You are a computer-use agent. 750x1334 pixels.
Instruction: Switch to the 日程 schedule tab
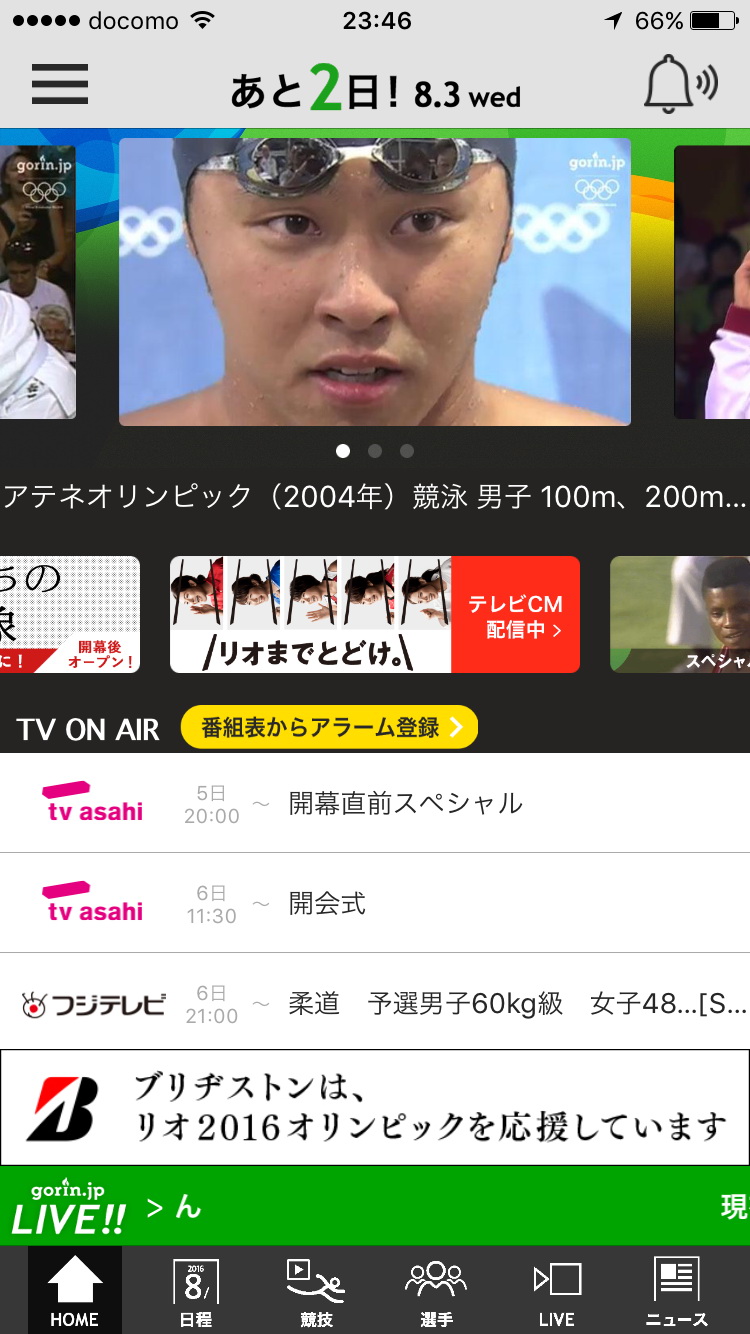point(195,1291)
